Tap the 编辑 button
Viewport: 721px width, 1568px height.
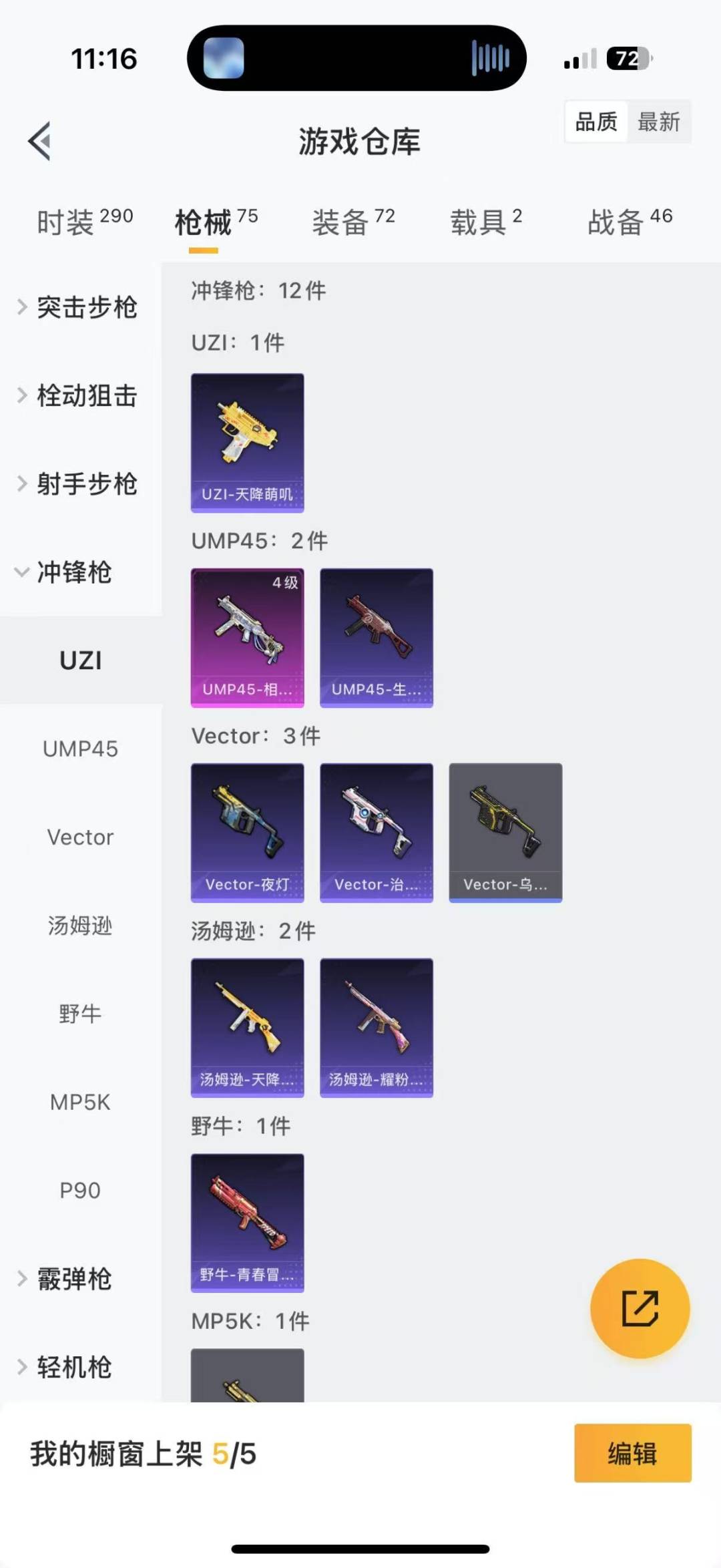coord(632,1453)
